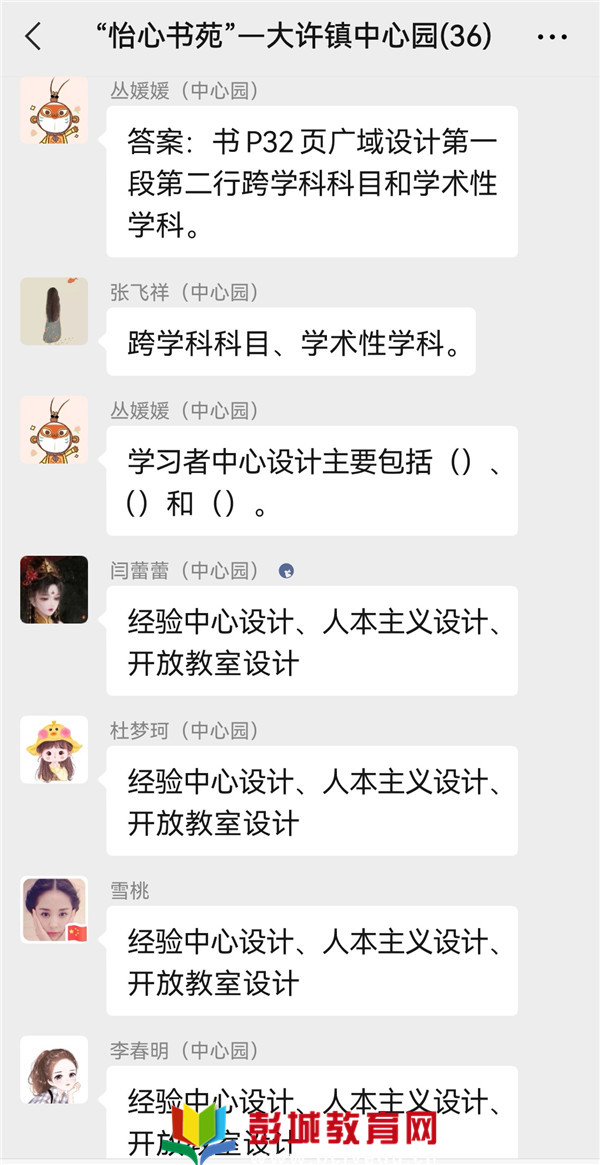Screen dimensions: 600x1165
Task: Tap 丛媛媛's avatar beside the P32 answer message
Action: (x=54, y=109)
